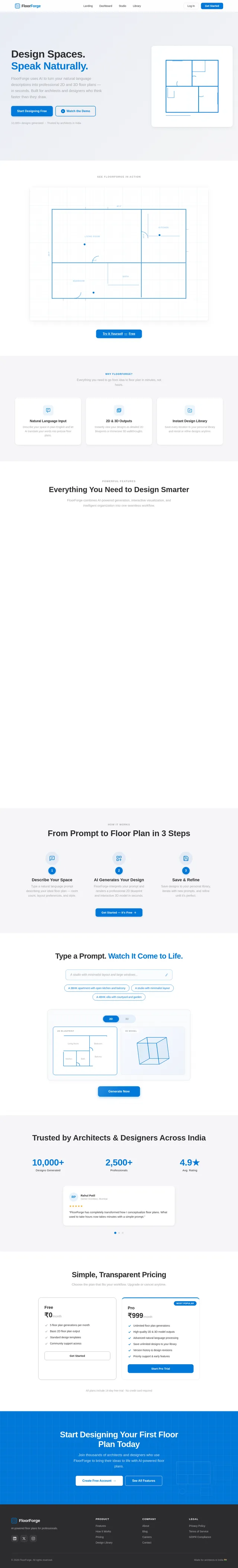Open the Privacy Policy footer link
The image size is (238, 1568).
point(197,1526)
